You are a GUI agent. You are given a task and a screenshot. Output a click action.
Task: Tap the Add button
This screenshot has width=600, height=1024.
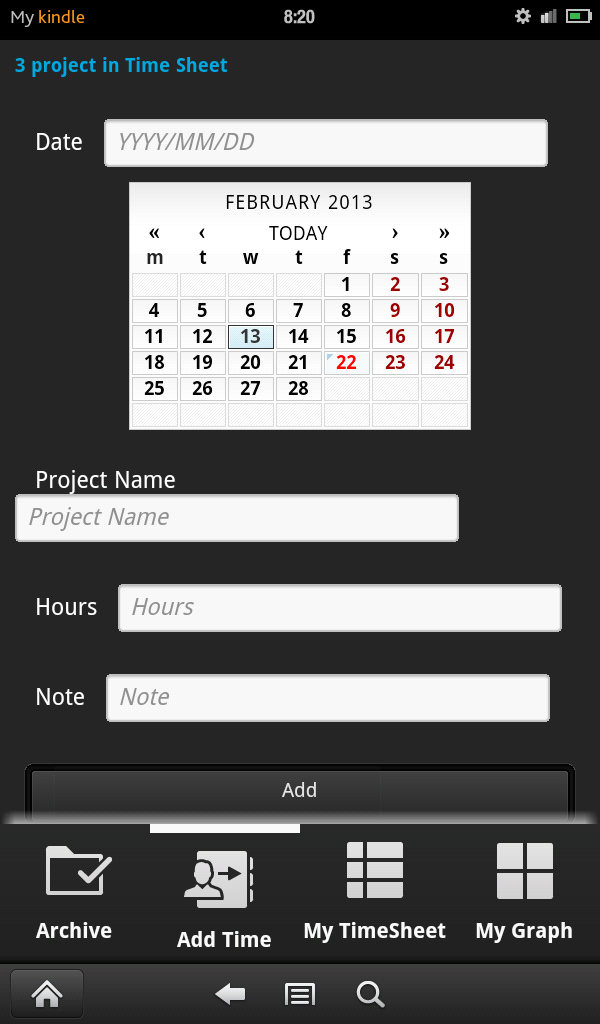pos(299,791)
